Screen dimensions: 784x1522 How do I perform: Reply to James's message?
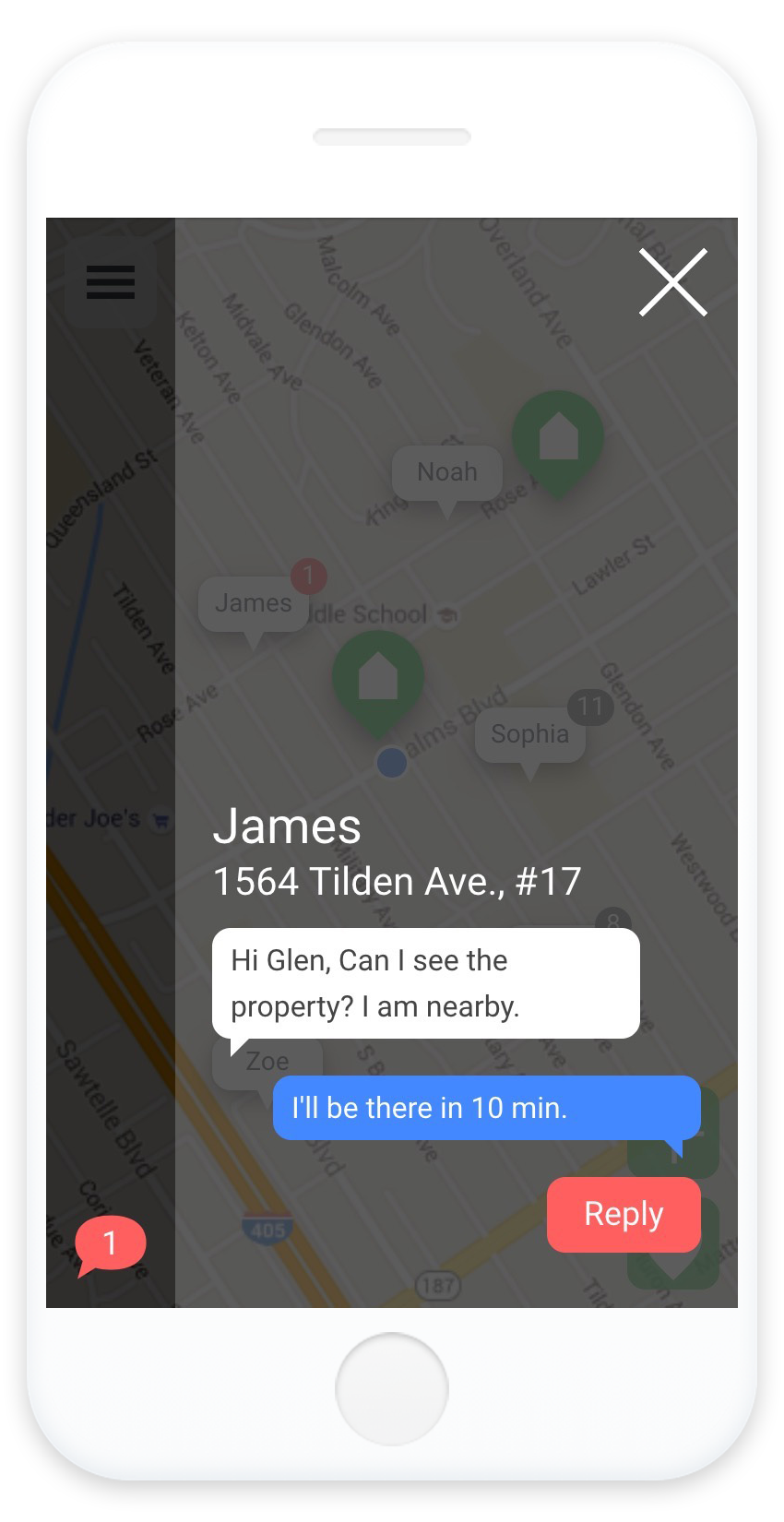(624, 1214)
